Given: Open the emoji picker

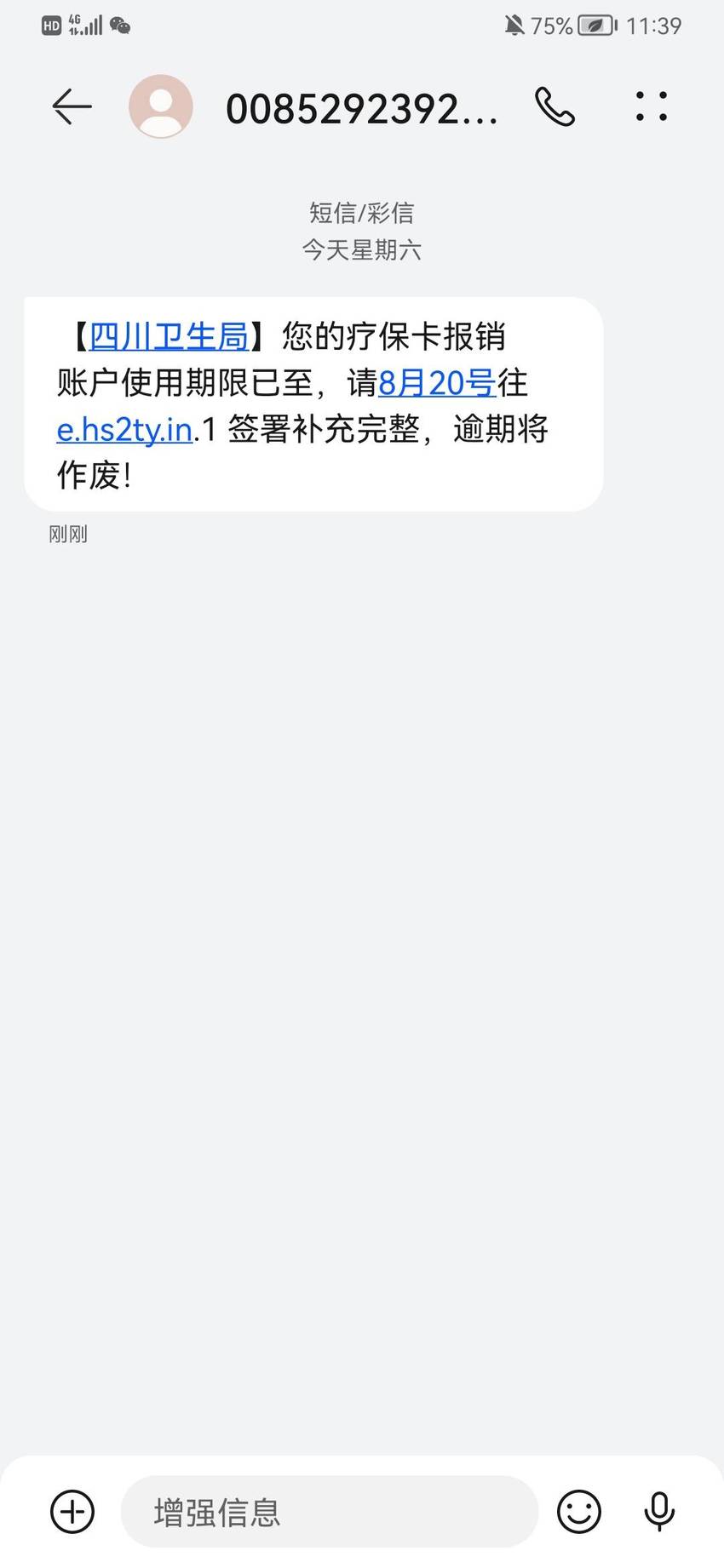Looking at the screenshot, I should point(579,1512).
